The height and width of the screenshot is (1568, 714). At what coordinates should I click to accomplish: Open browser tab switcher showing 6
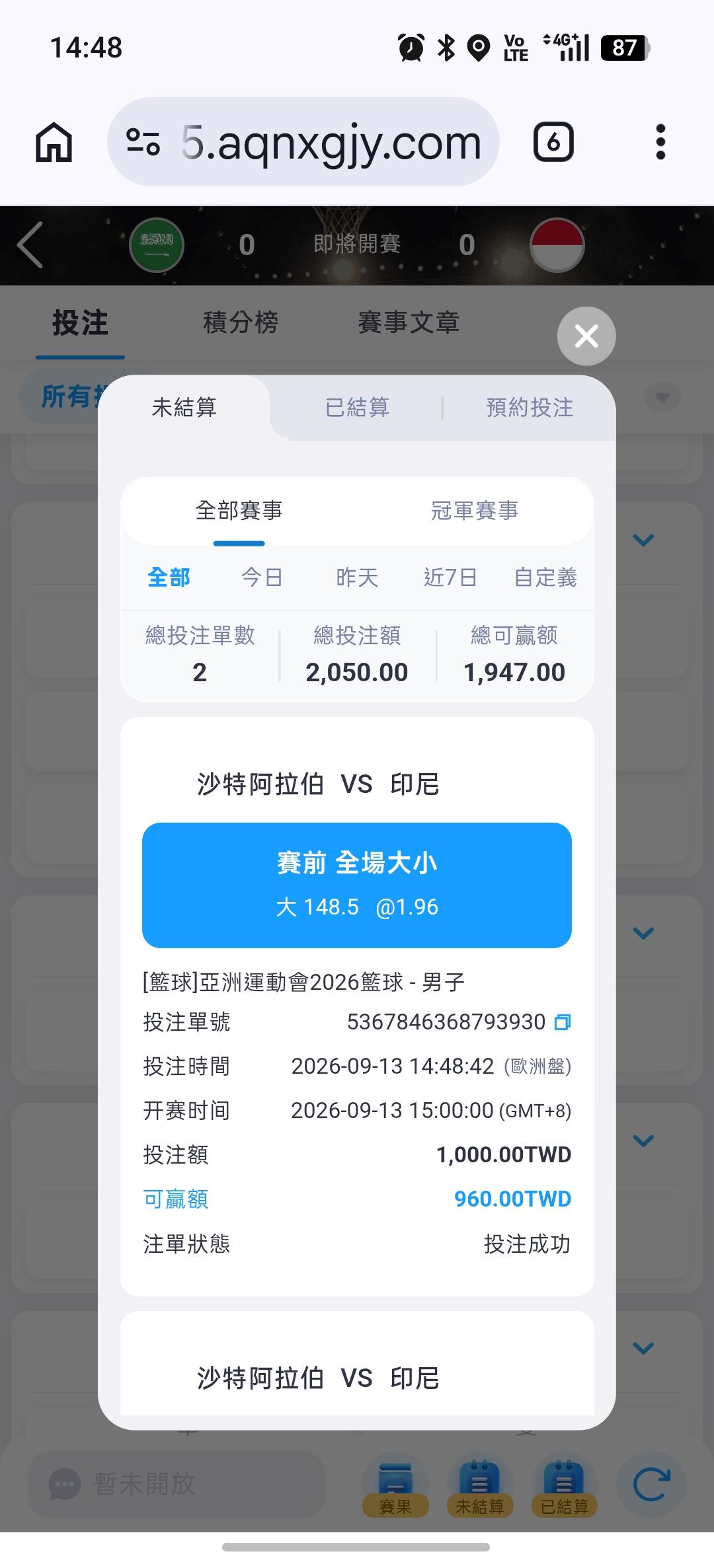point(553,141)
